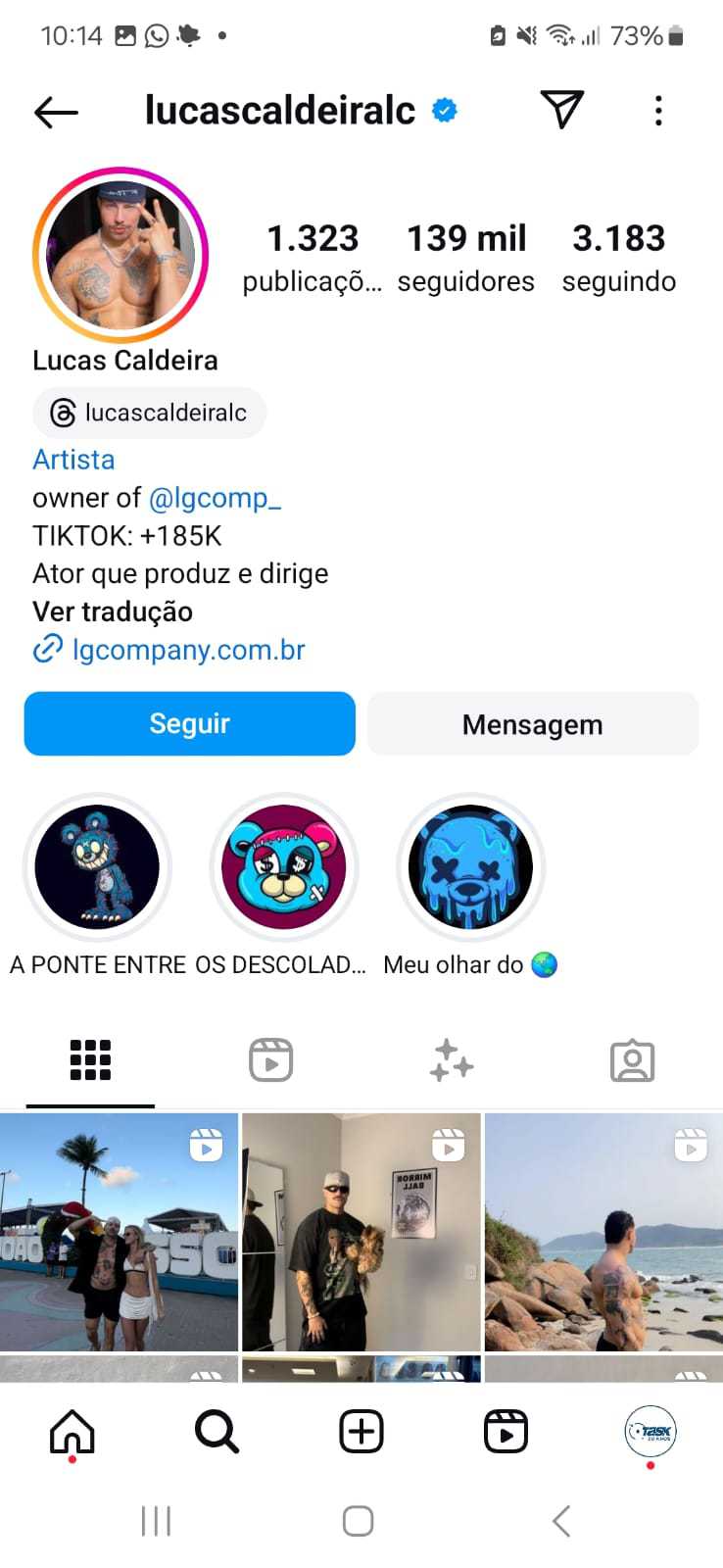
Task: Open the Threads badge for lucascaldeiralc
Action: 149,413
